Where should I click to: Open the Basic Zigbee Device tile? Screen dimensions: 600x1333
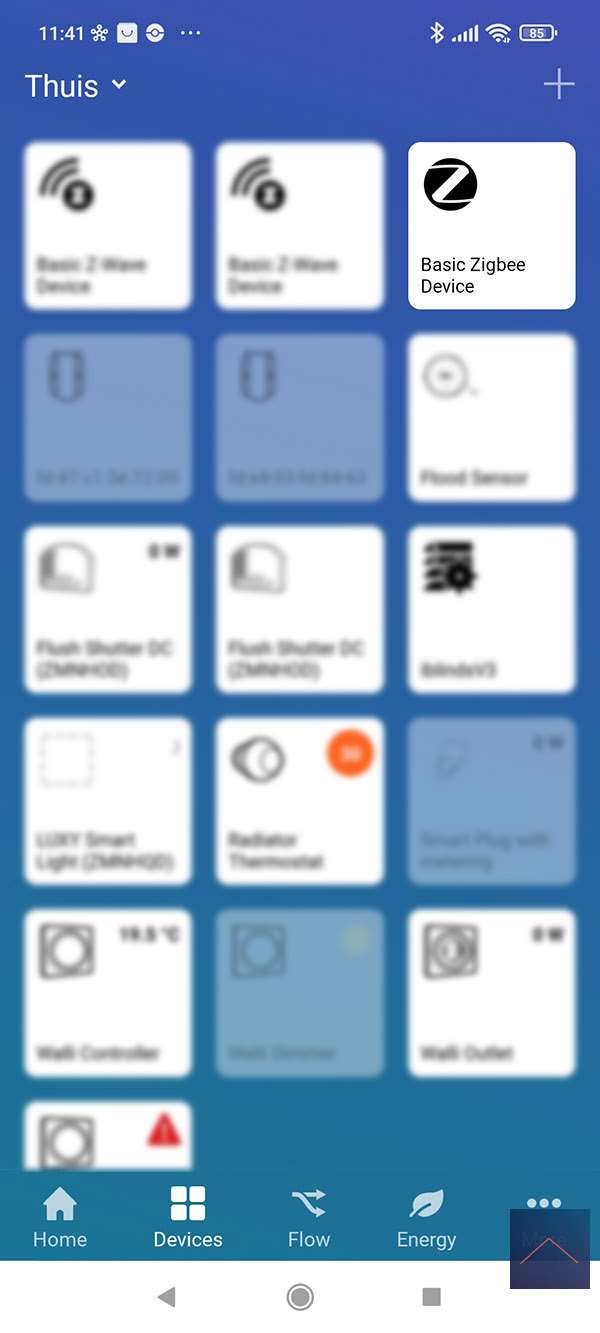pyautogui.click(x=491, y=226)
